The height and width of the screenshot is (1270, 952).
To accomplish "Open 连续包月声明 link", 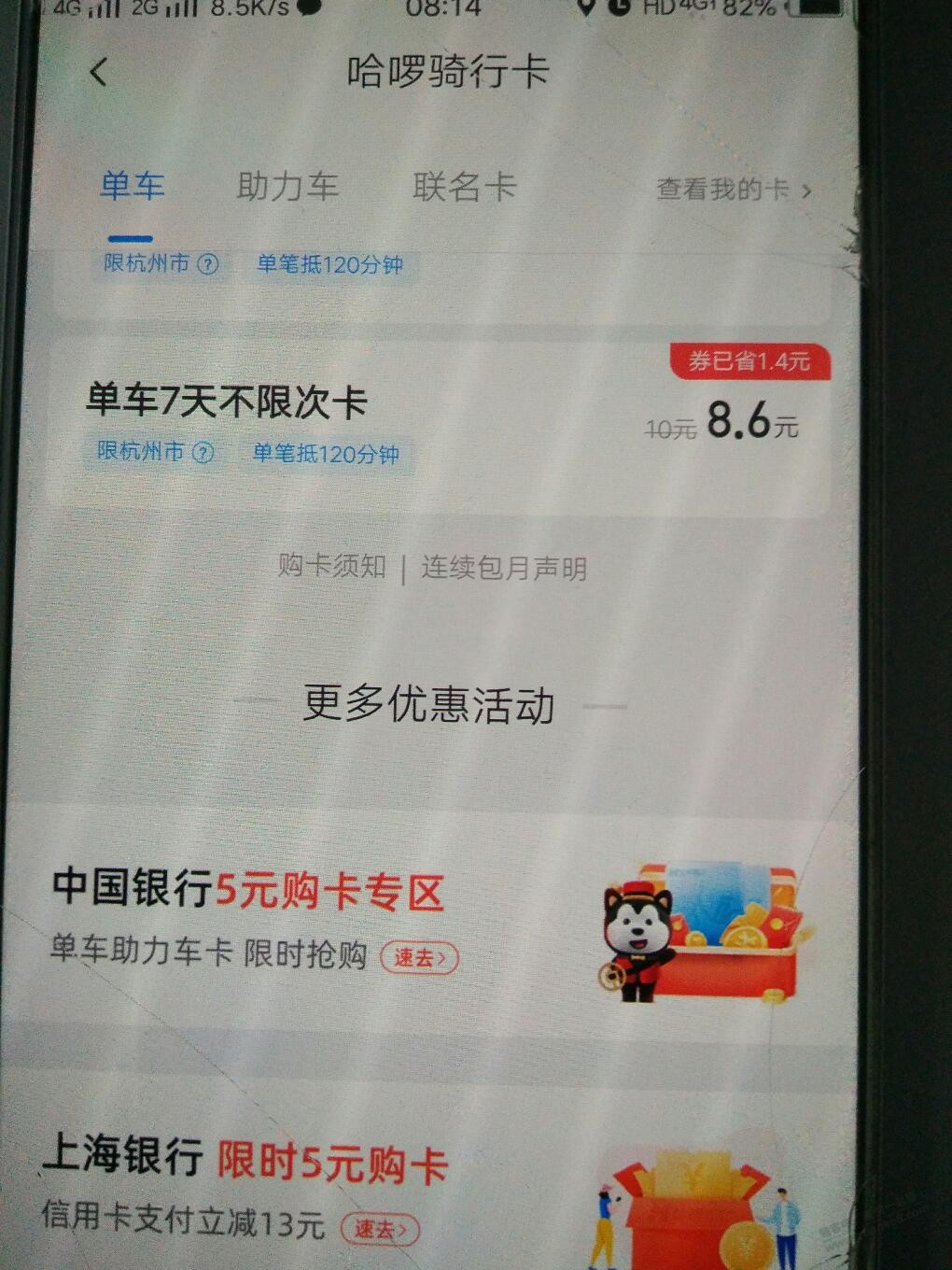I will coord(503,568).
